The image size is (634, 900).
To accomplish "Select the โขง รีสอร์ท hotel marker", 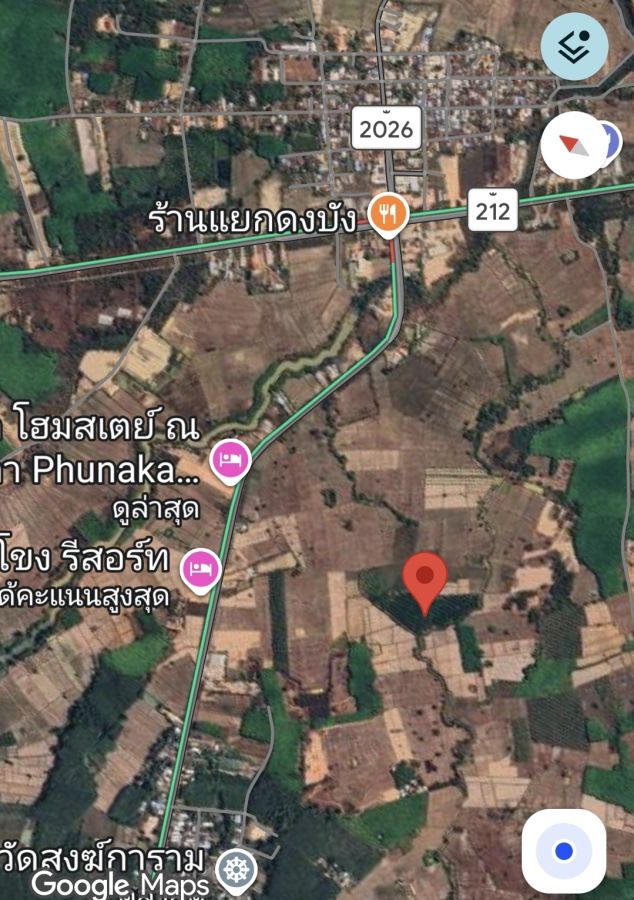I will coord(201,569).
